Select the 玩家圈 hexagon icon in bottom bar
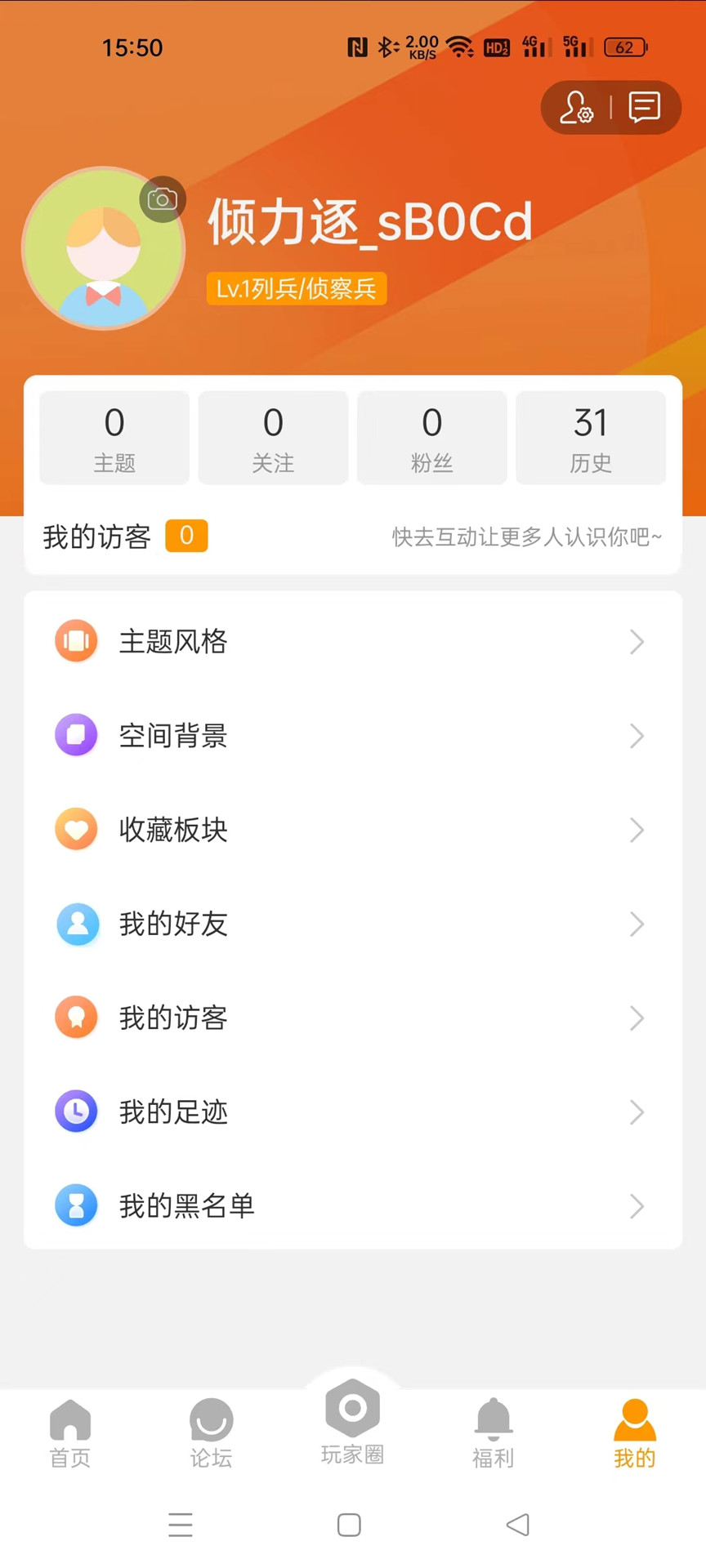Image resolution: width=706 pixels, height=1568 pixels. (x=351, y=1407)
